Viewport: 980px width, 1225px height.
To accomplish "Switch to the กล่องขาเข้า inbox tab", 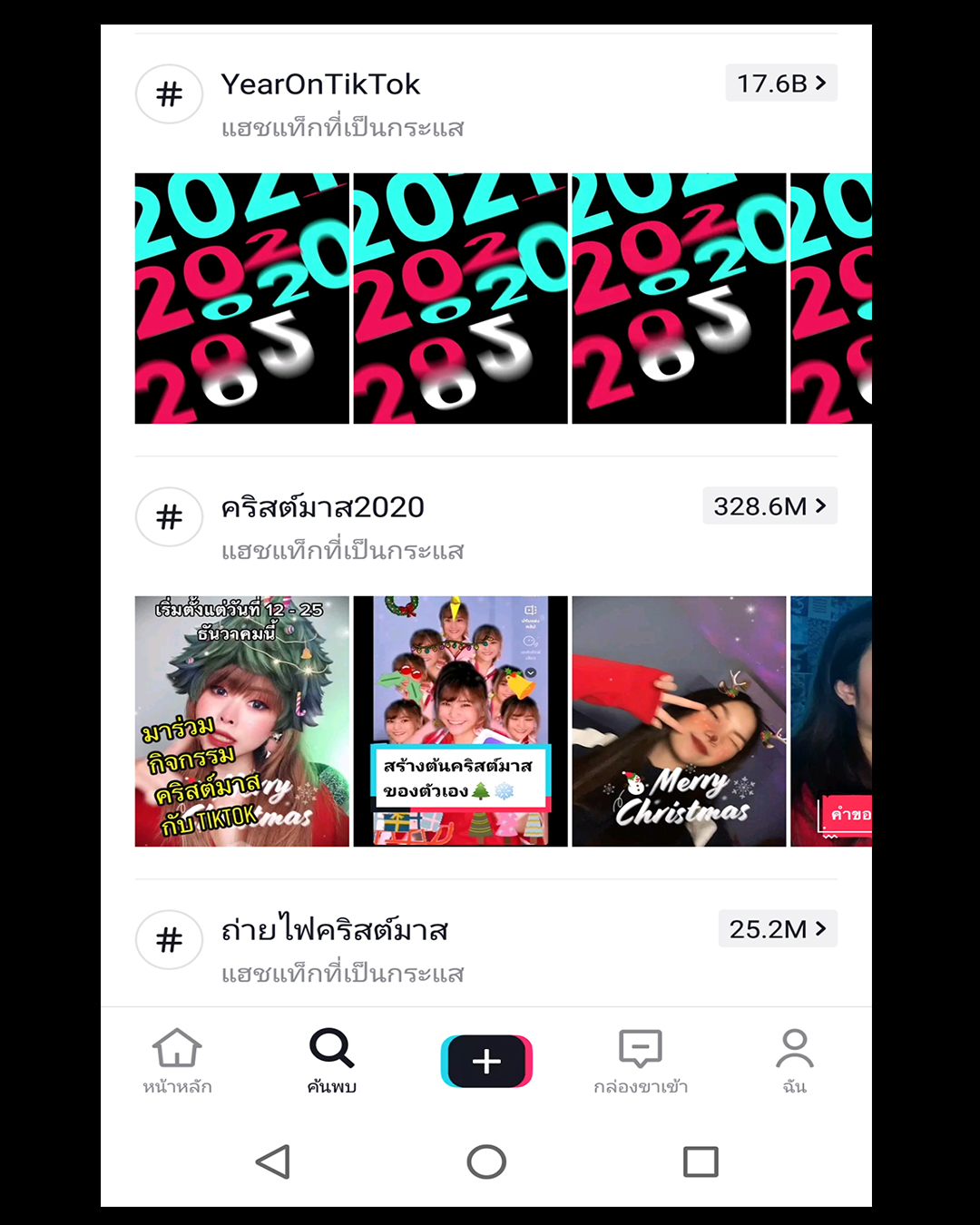I will coord(641,1060).
